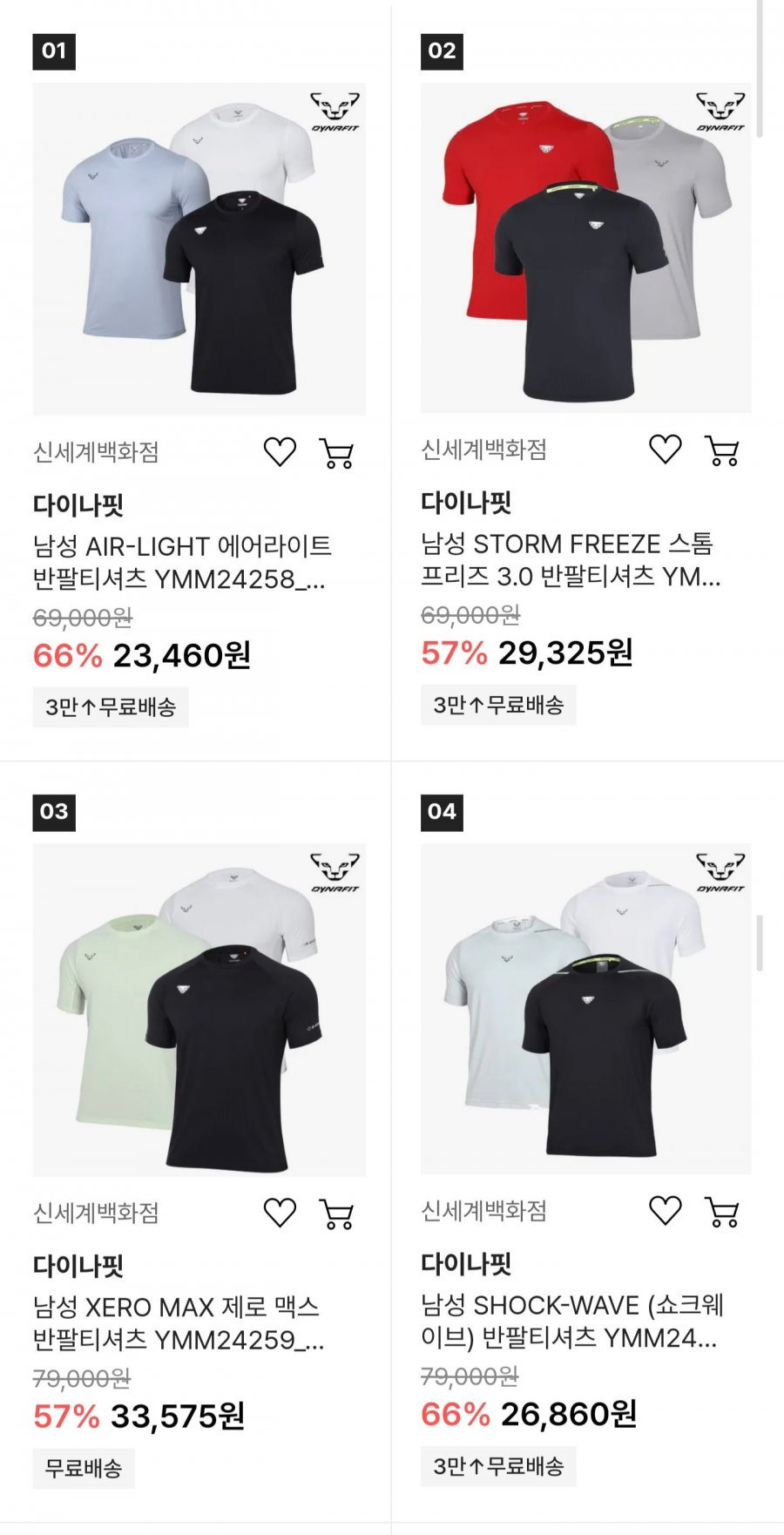Open the AIR-LIGHT shirt product image
The height and width of the screenshot is (1535, 784).
coord(199,249)
